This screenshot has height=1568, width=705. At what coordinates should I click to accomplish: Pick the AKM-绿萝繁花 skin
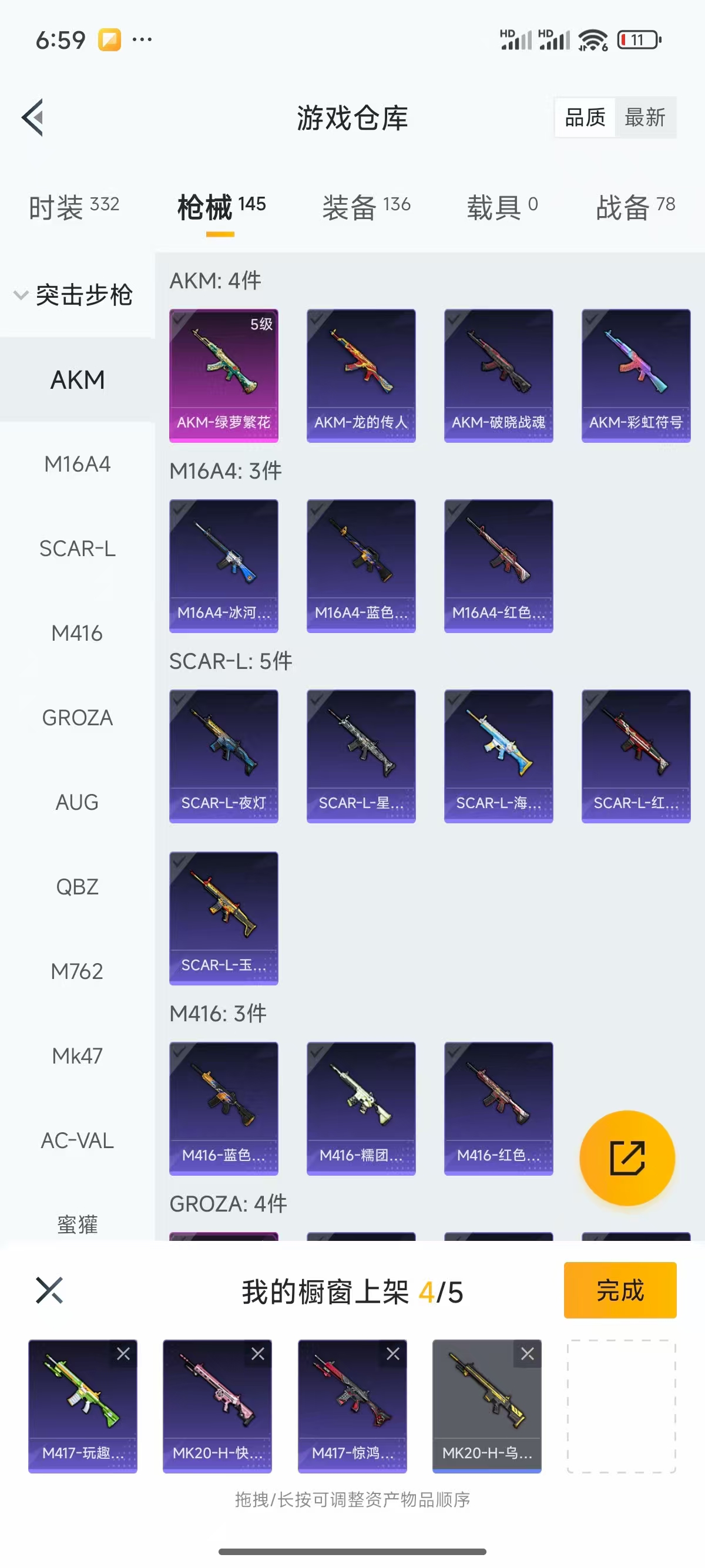click(x=223, y=376)
